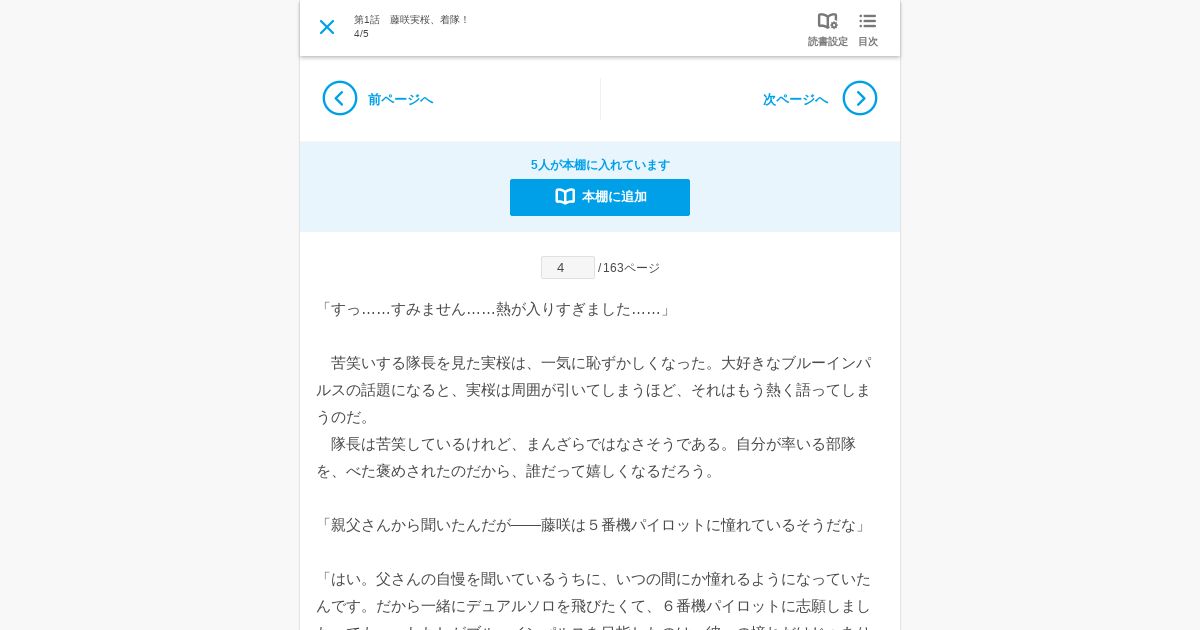
Task: Select the page number input field
Action: tap(567, 268)
